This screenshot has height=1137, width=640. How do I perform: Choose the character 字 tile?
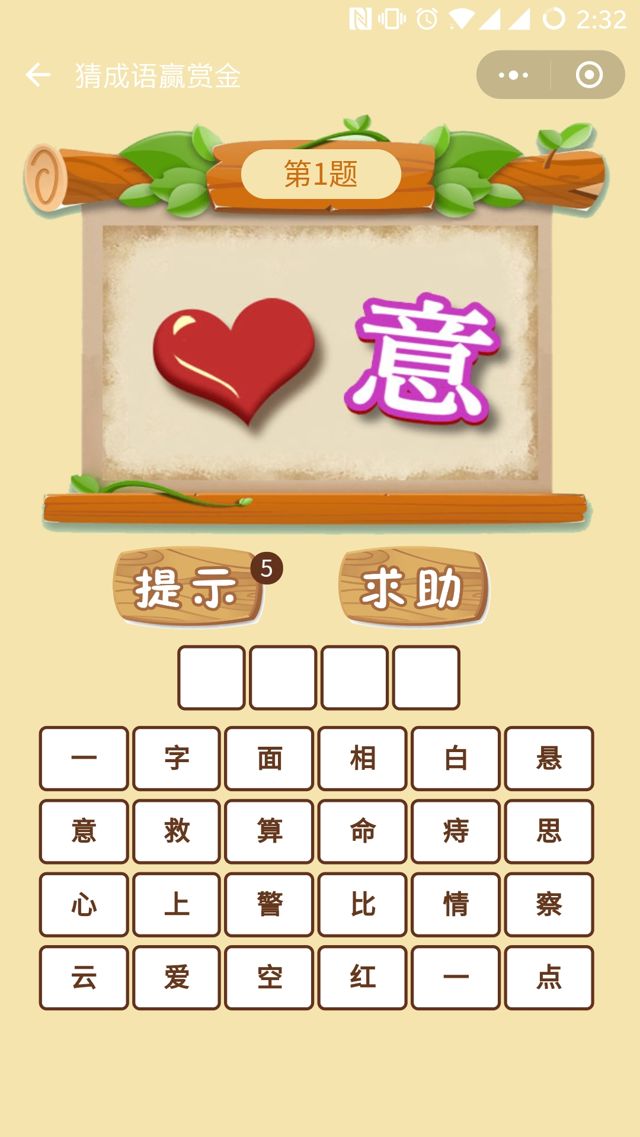click(x=177, y=758)
